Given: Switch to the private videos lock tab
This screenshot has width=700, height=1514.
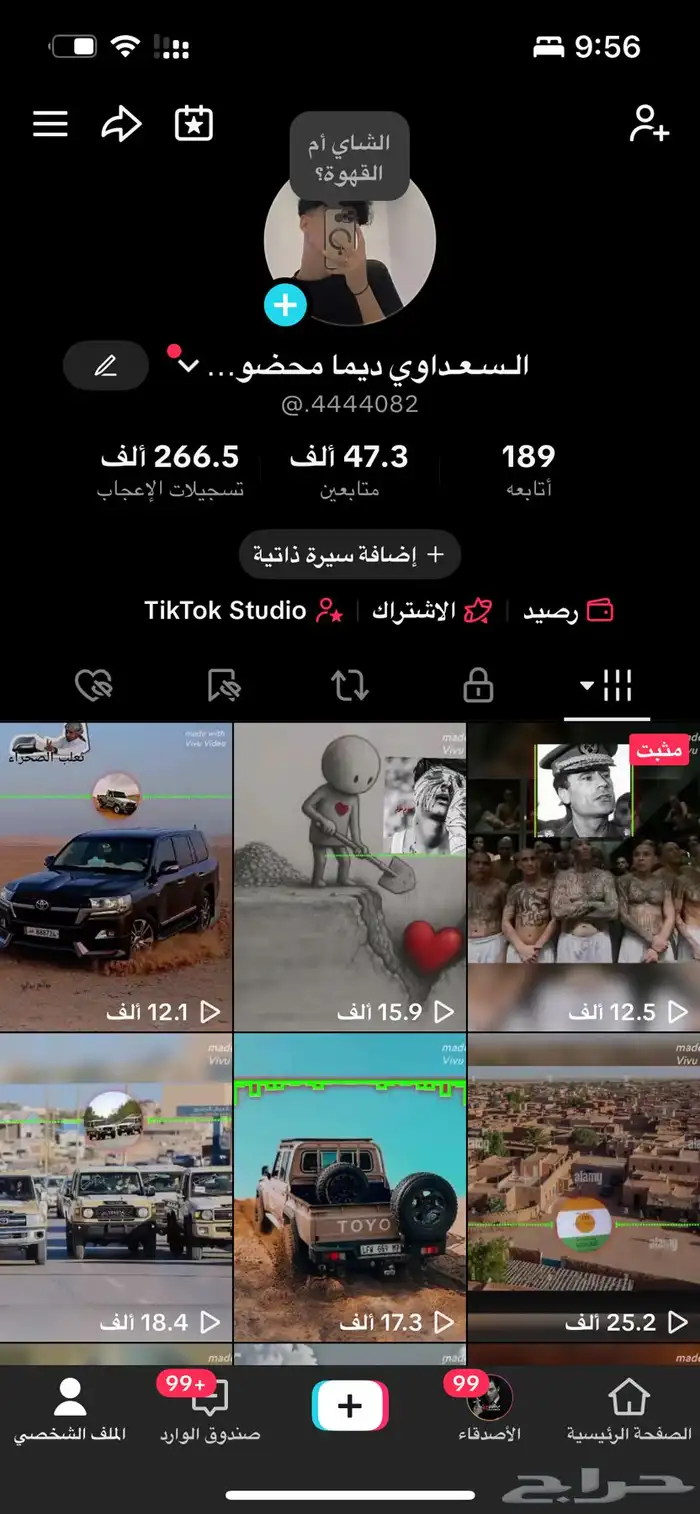Looking at the screenshot, I should (478, 686).
